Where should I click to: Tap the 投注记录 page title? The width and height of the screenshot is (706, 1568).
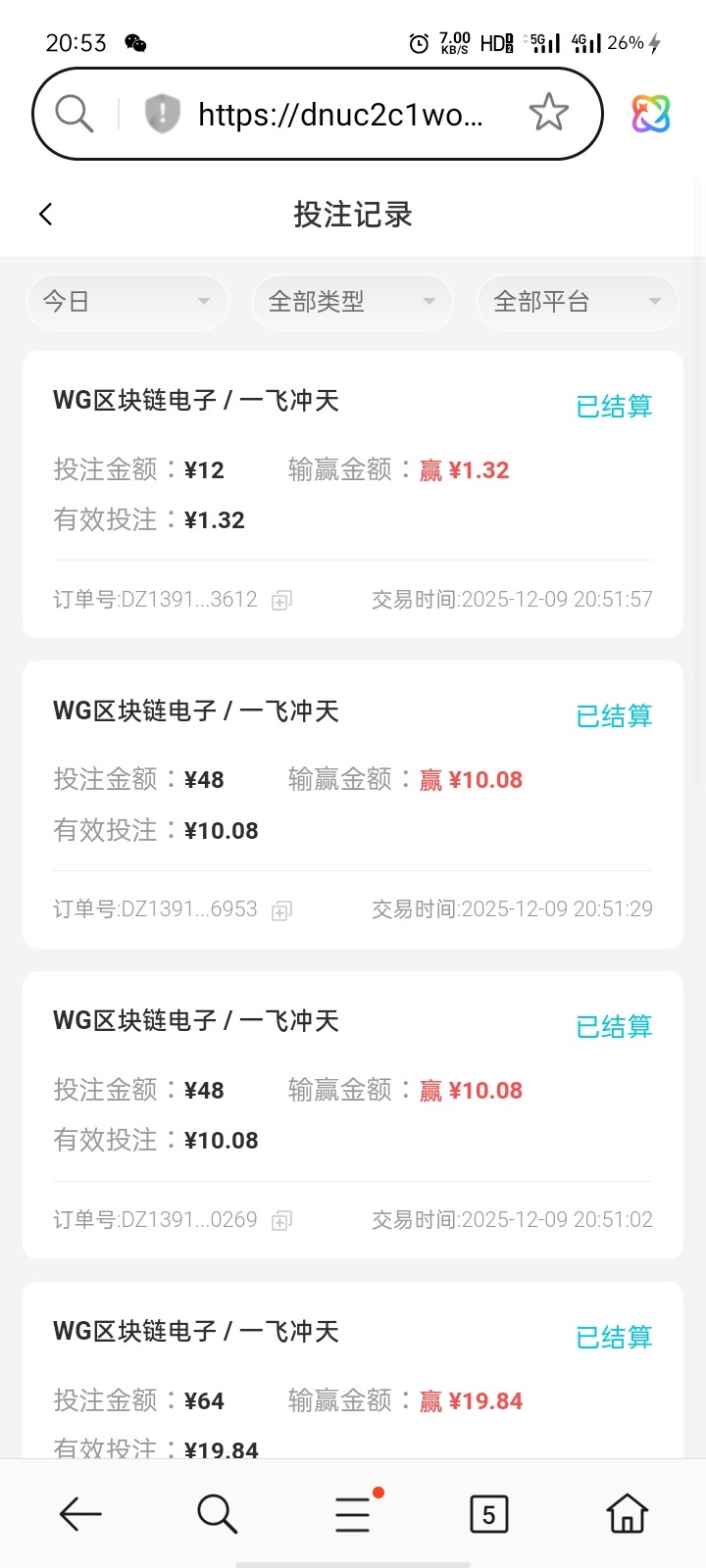click(351, 215)
